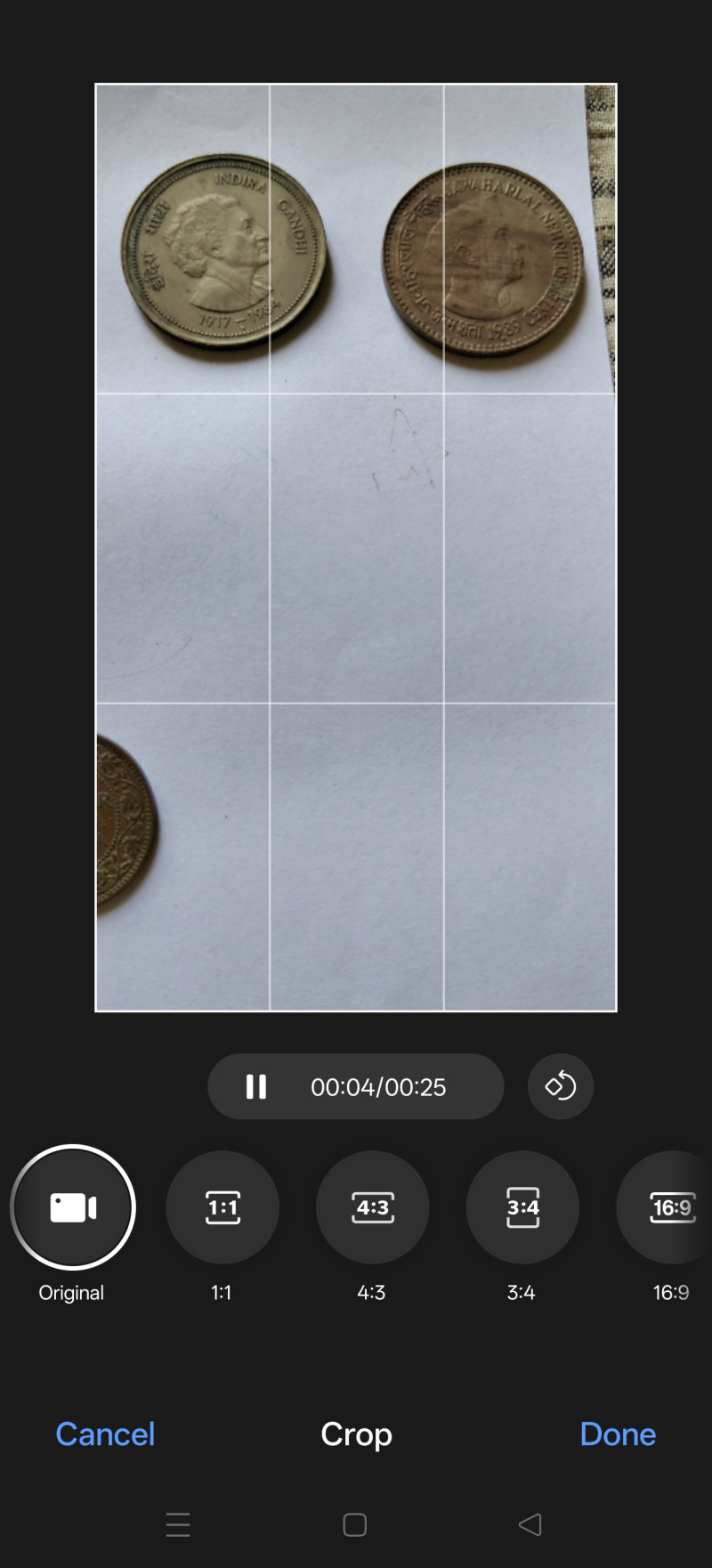Viewport: 712px width, 1568px height.
Task: Cancel the crop edit
Action: coord(105,1434)
